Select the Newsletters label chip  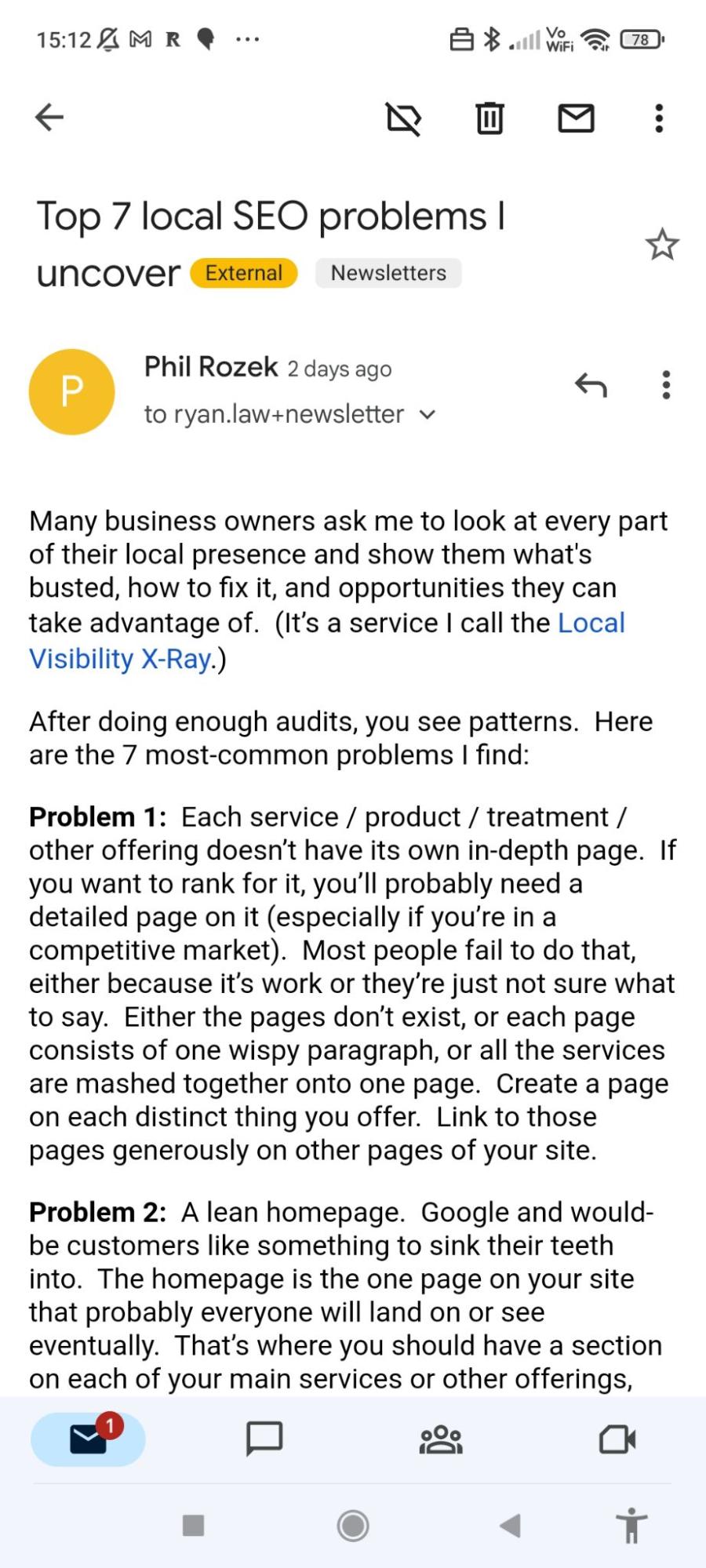coord(388,273)
